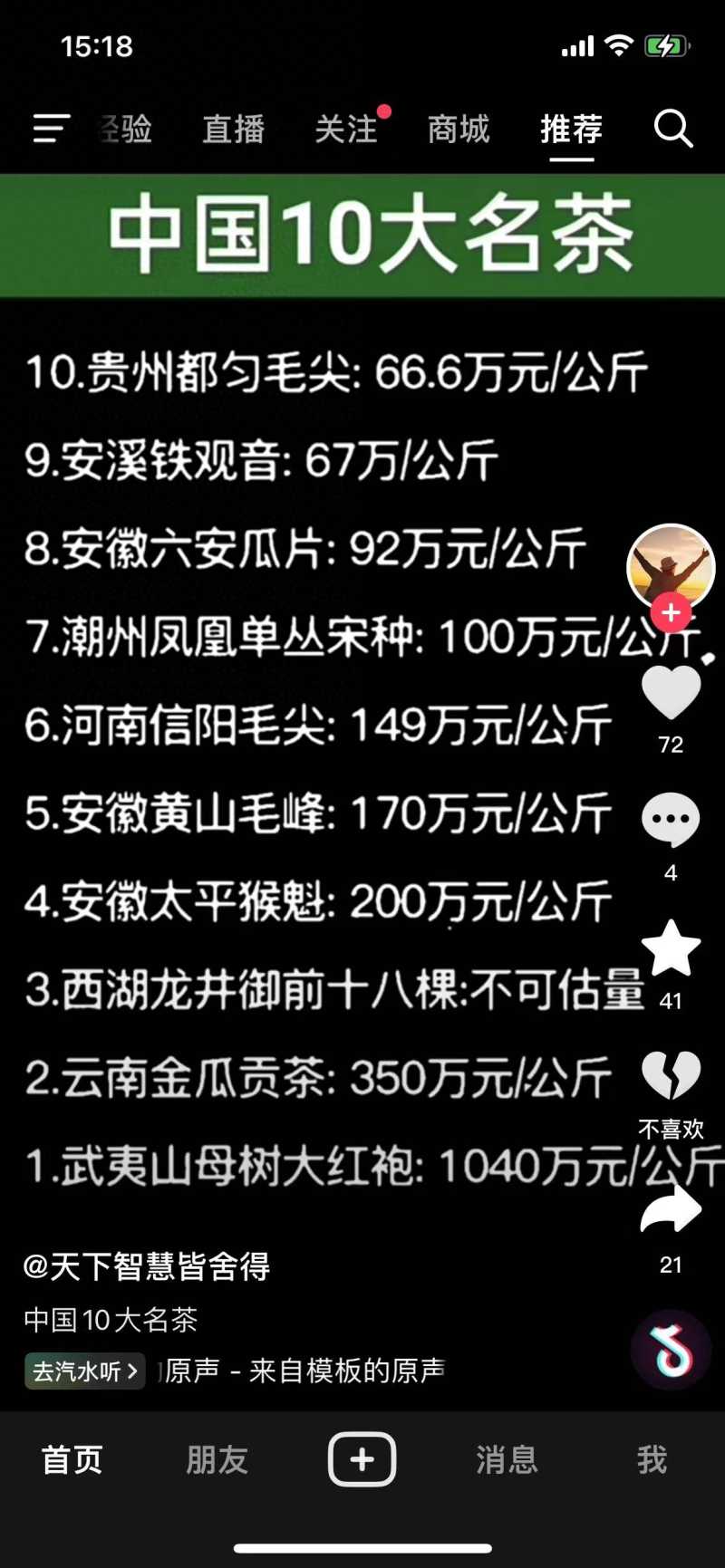Open the creator's profile avatar
This screenshot has width=725, height=1568.
click(x=671, y=563)
